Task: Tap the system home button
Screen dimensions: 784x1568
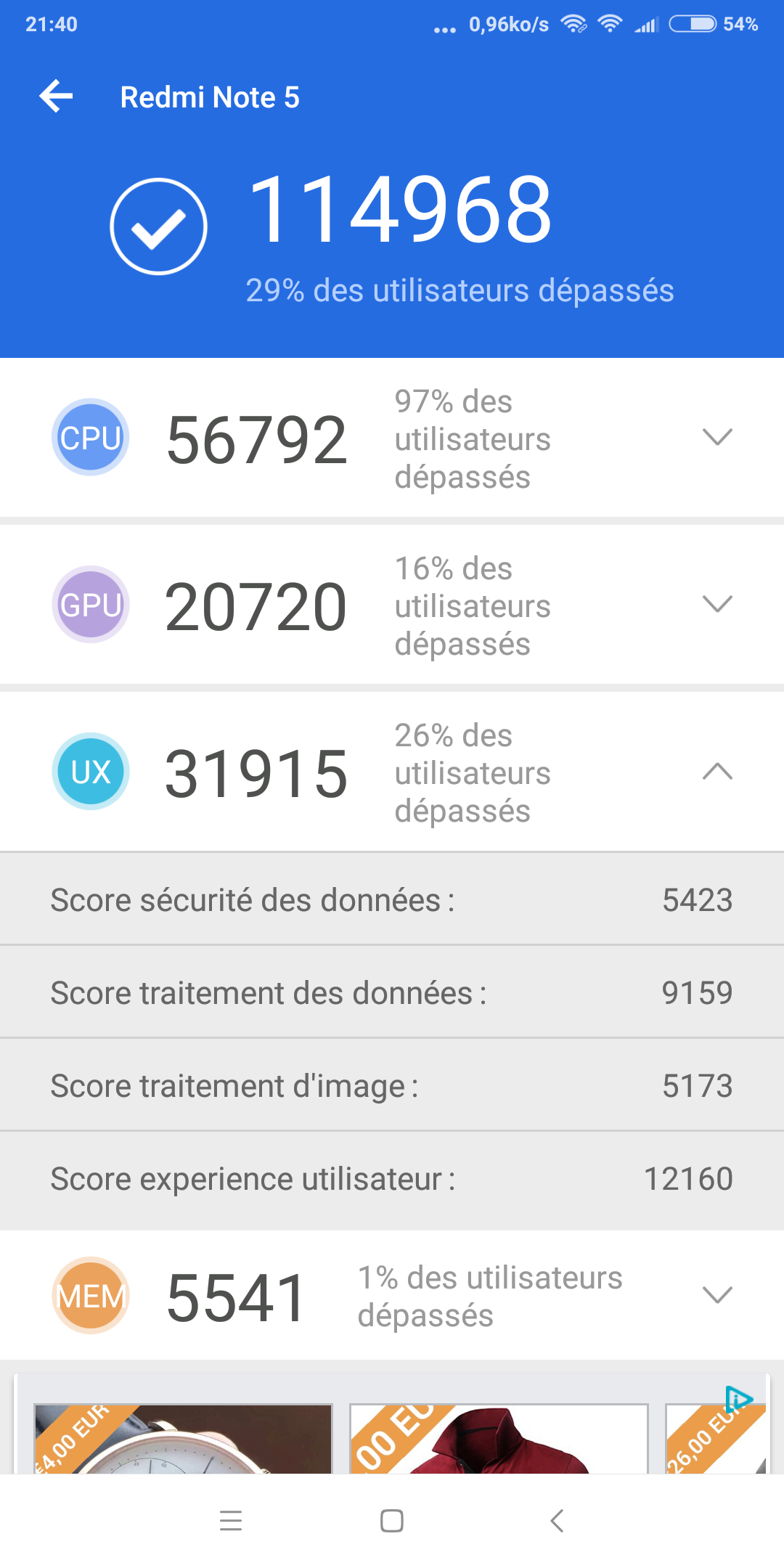Action: point(392,1521)
